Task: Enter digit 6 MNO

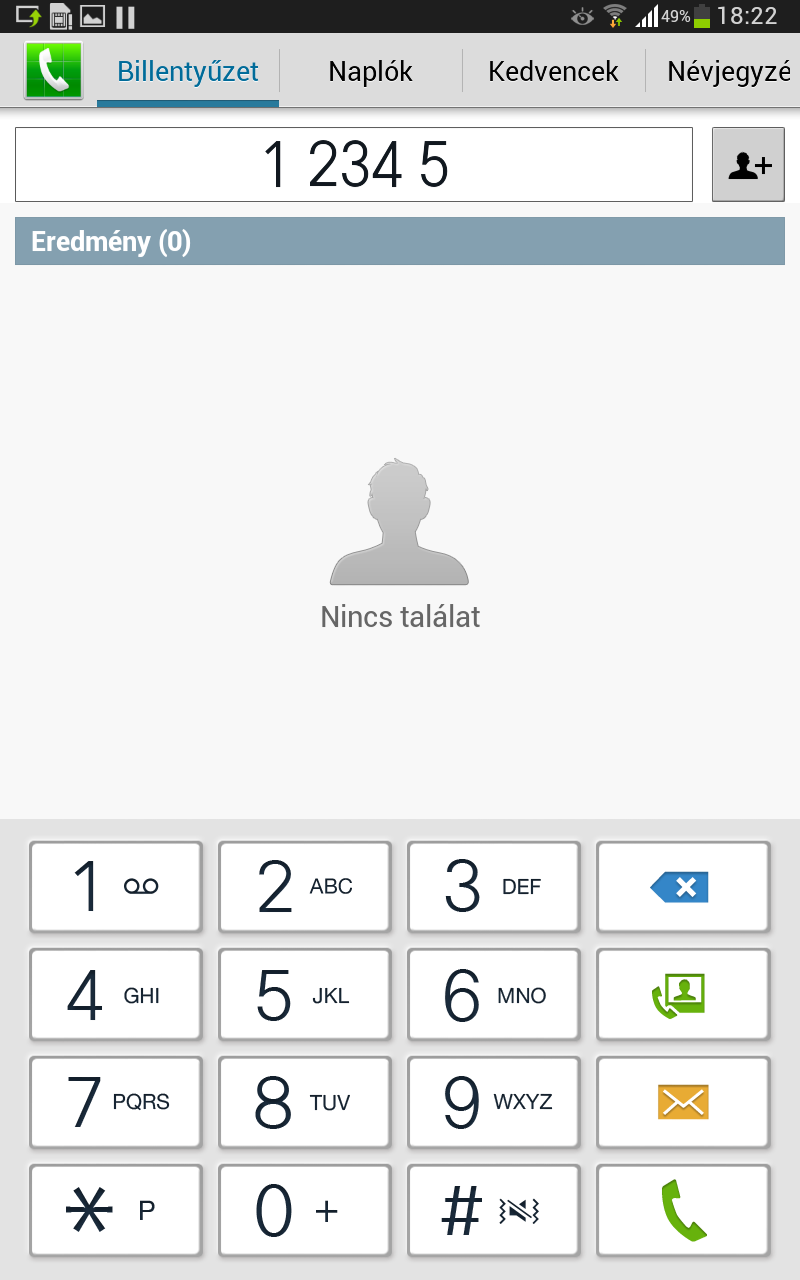Action: [494, 995]
